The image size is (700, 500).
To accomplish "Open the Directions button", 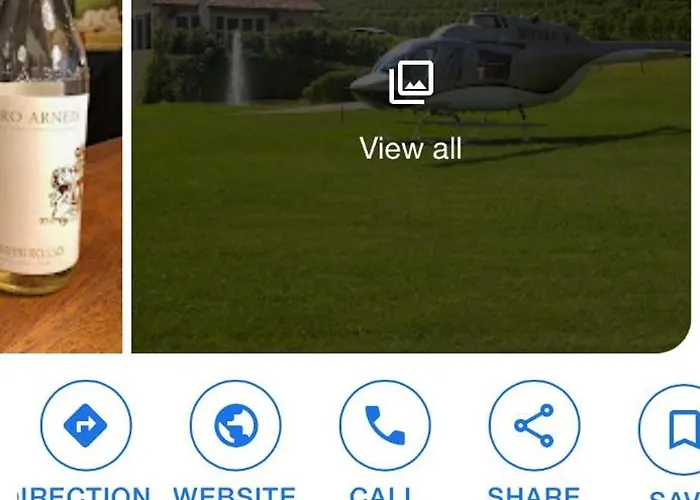I will pyautogui.click(x=86, y=426).
